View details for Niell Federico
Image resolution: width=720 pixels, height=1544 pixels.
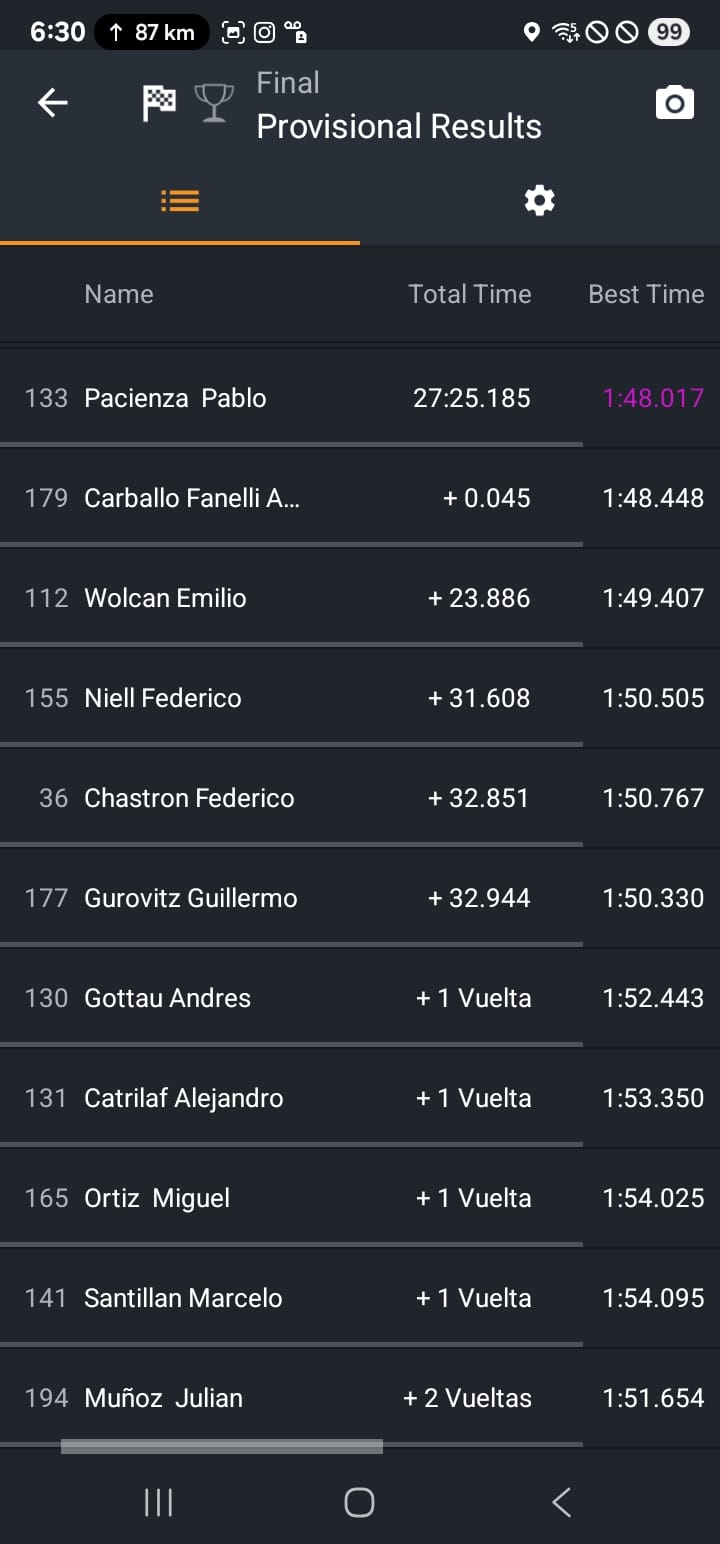pyautogui.click(x=360, y=698)
